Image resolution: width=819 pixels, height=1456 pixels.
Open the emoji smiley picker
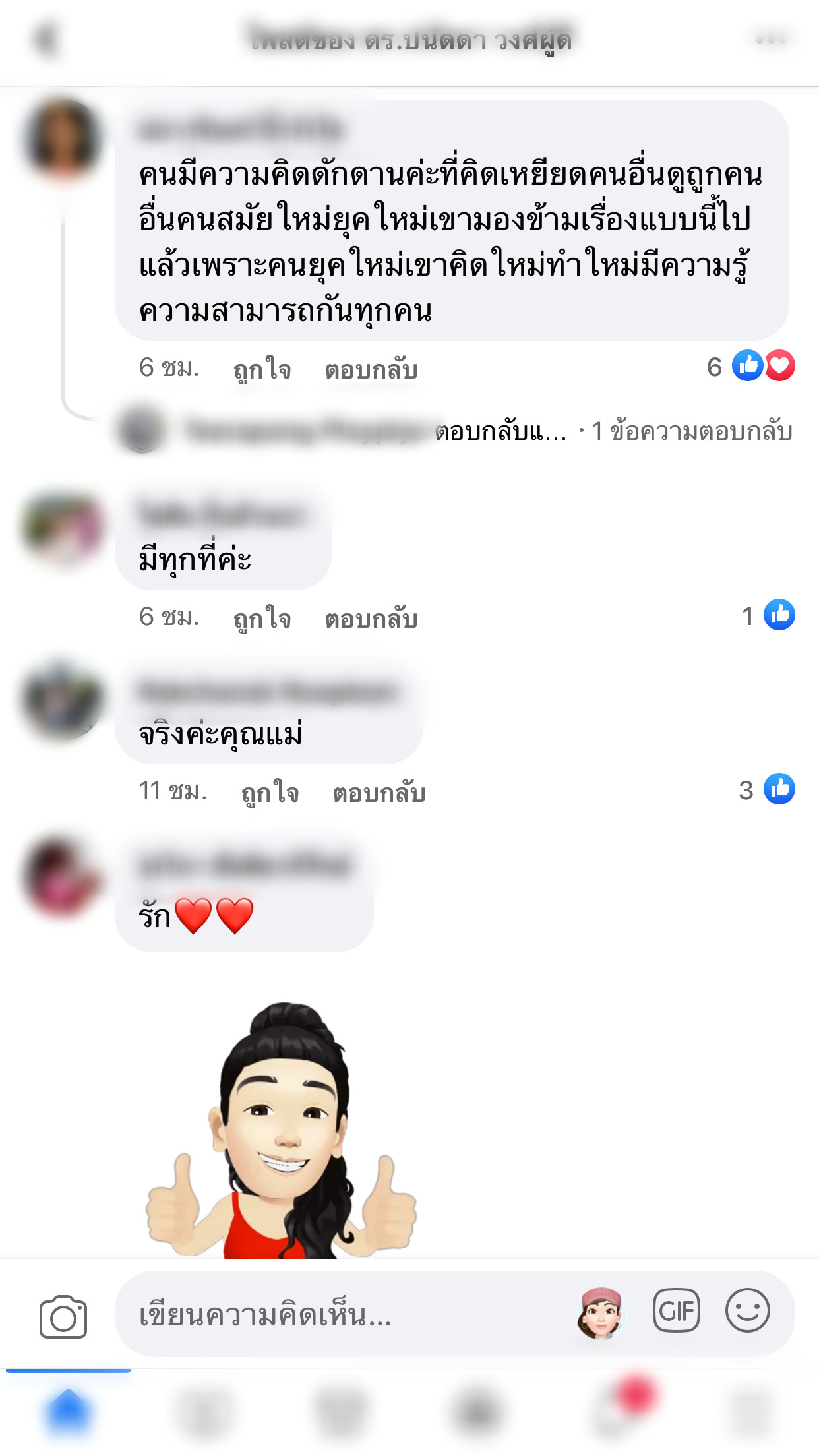(747, 1311)
